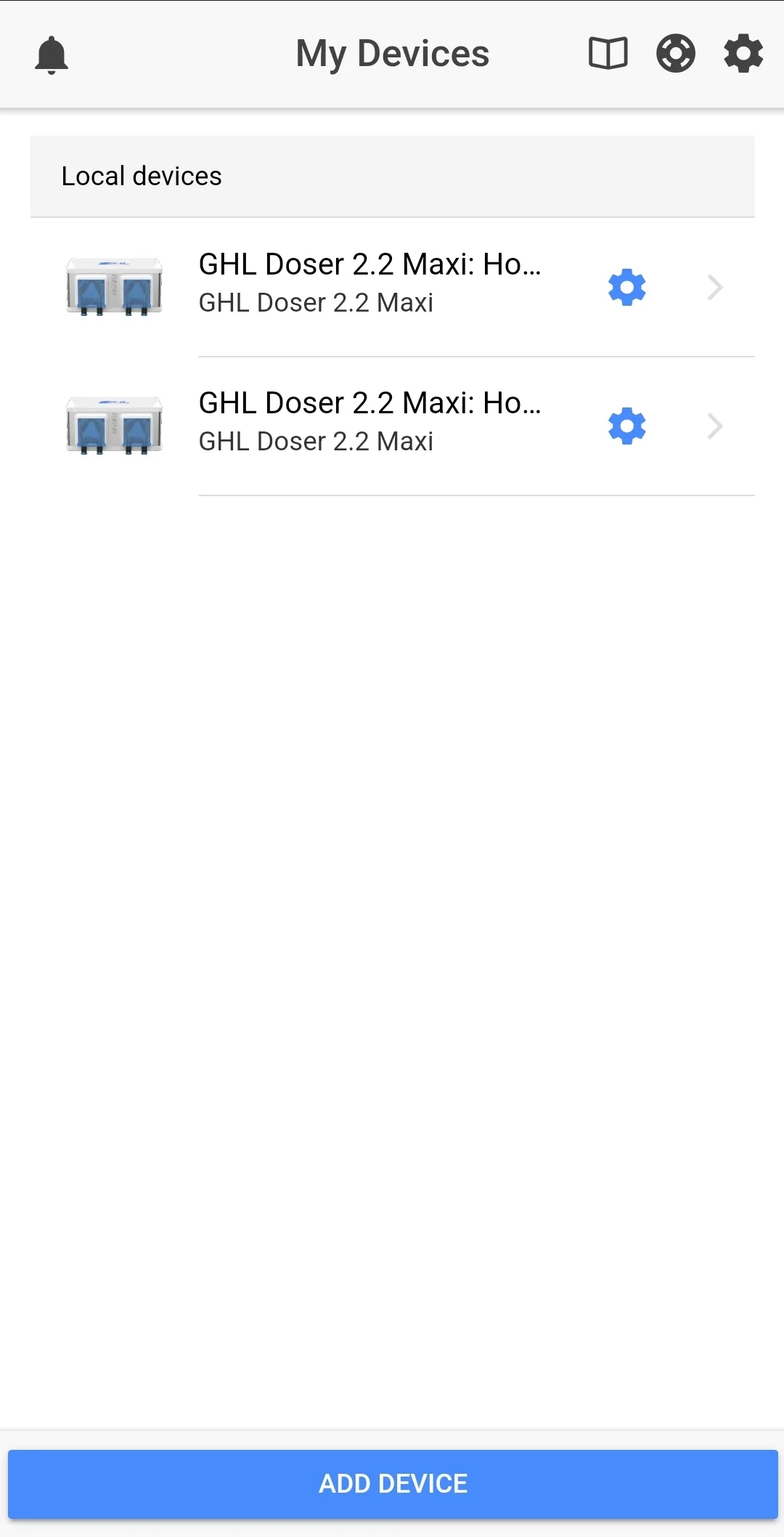The image size is (784, 1537).
Task: Open settings gear of second GHL Doser
Action: coord(627,426)
